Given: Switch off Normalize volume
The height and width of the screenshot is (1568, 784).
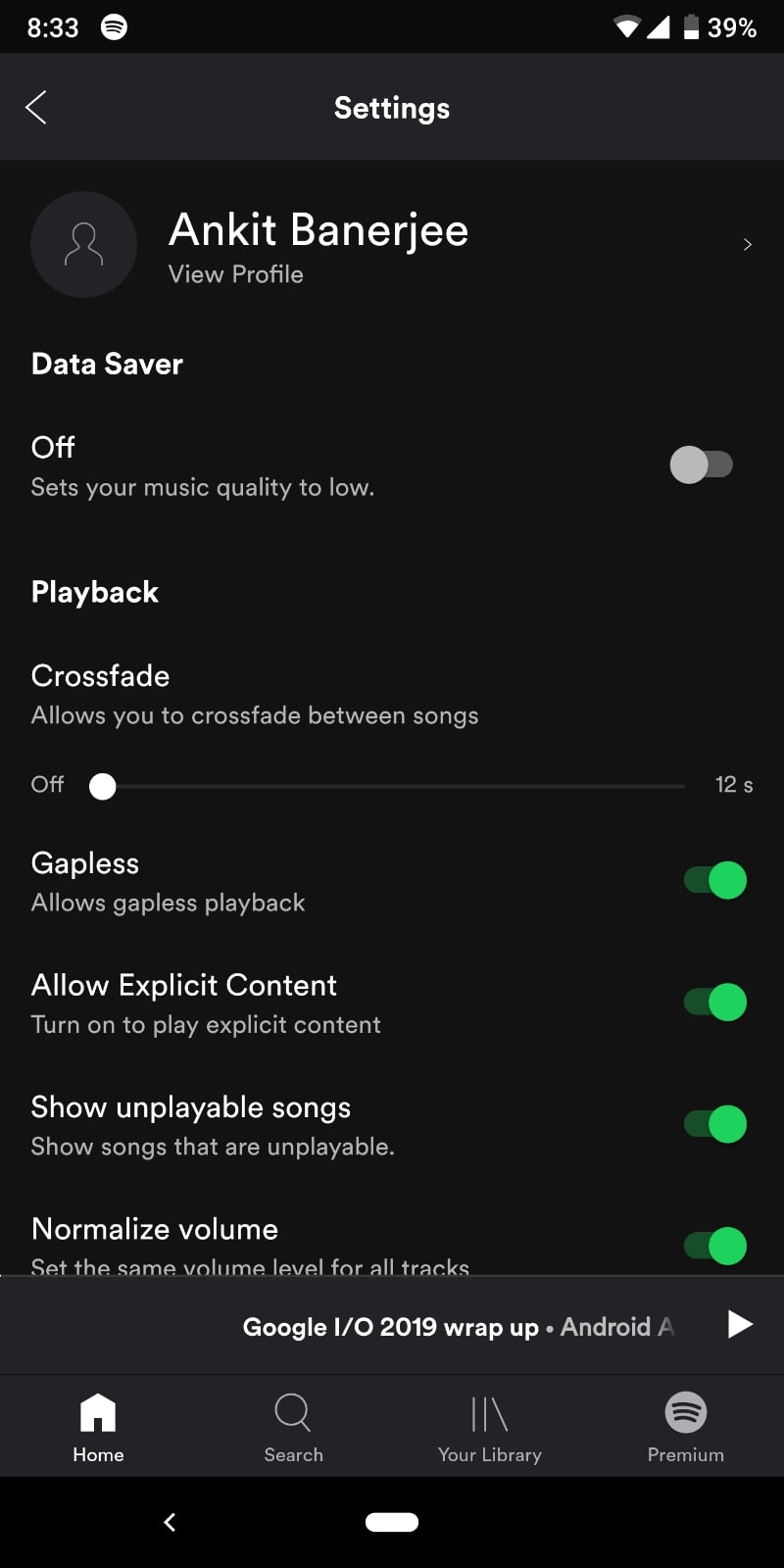Looking at the screenshot, I should coord(715,1246).
